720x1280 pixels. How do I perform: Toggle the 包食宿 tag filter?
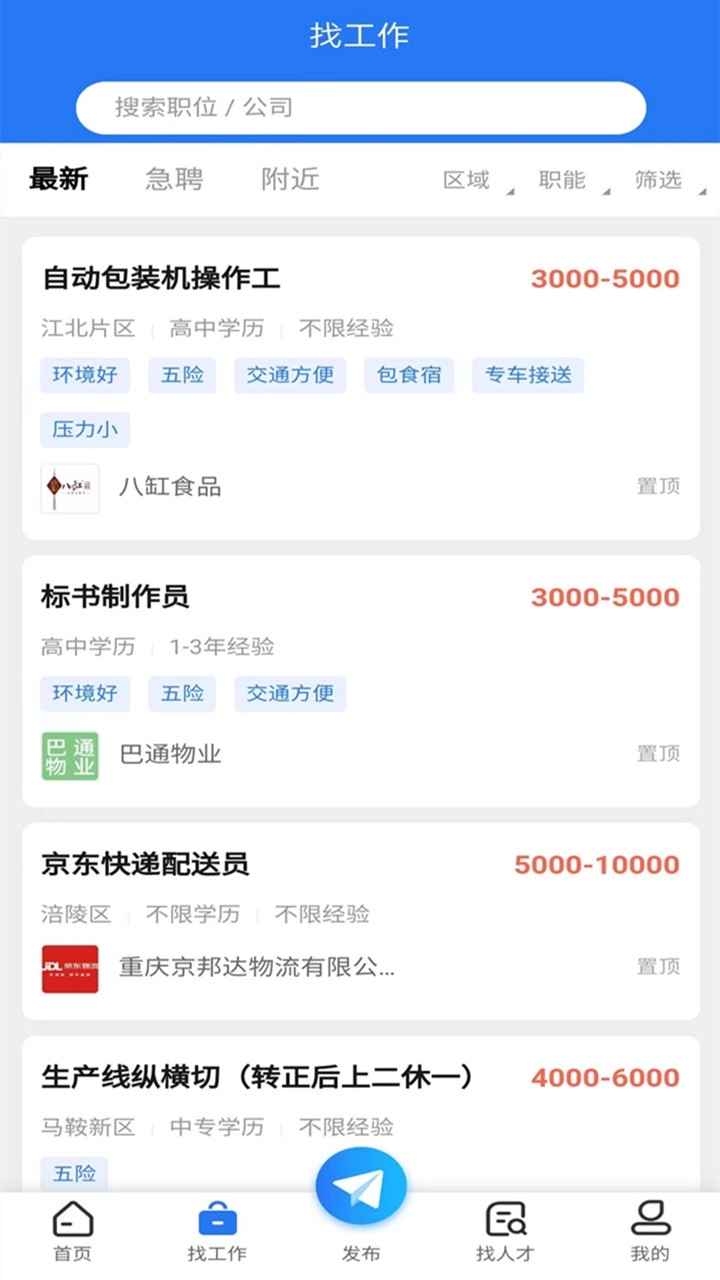coord(408,376)
